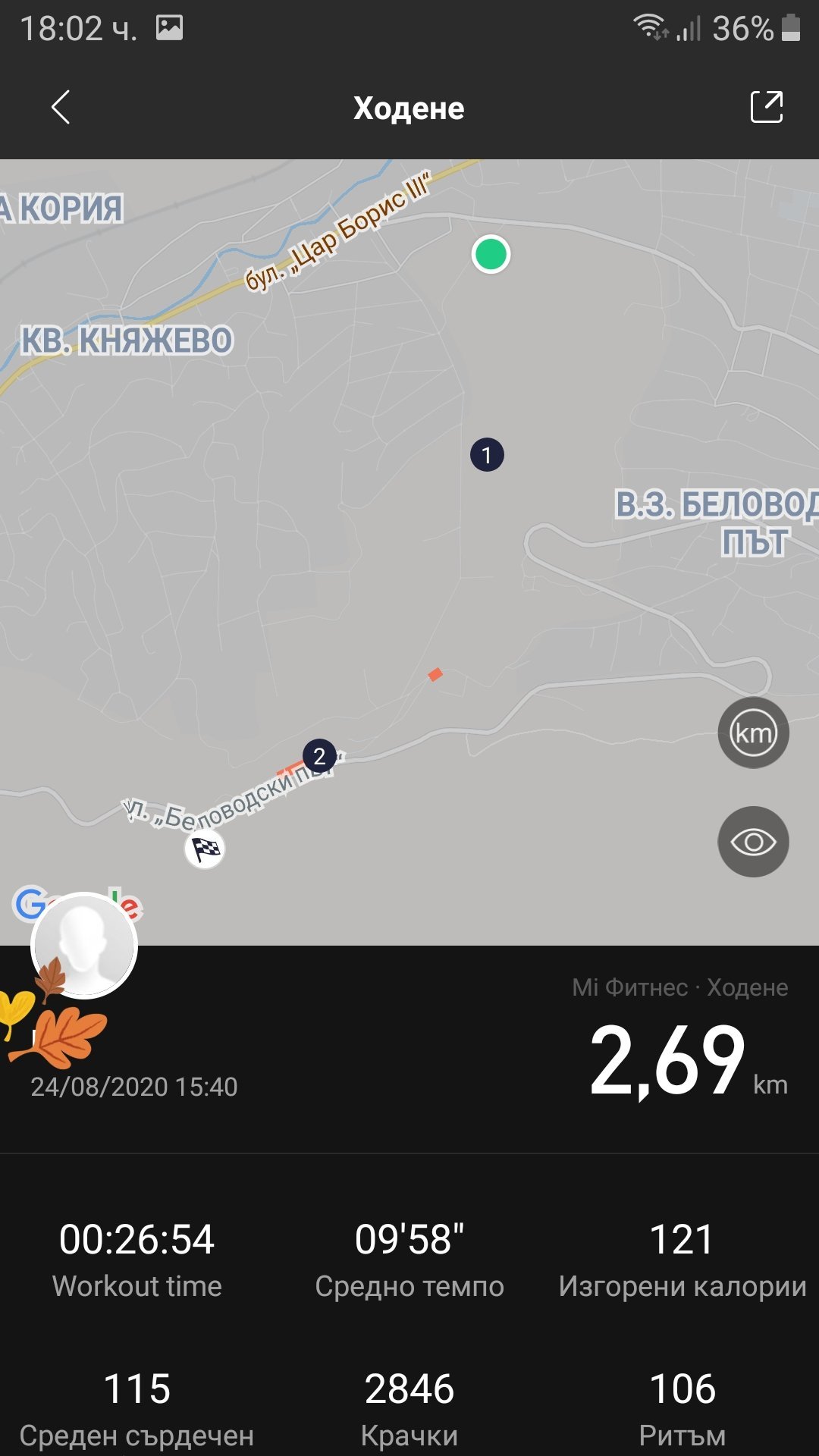Toggle the km markers on the map
The image size is (819, 1456).
click(x=753, y=733)
